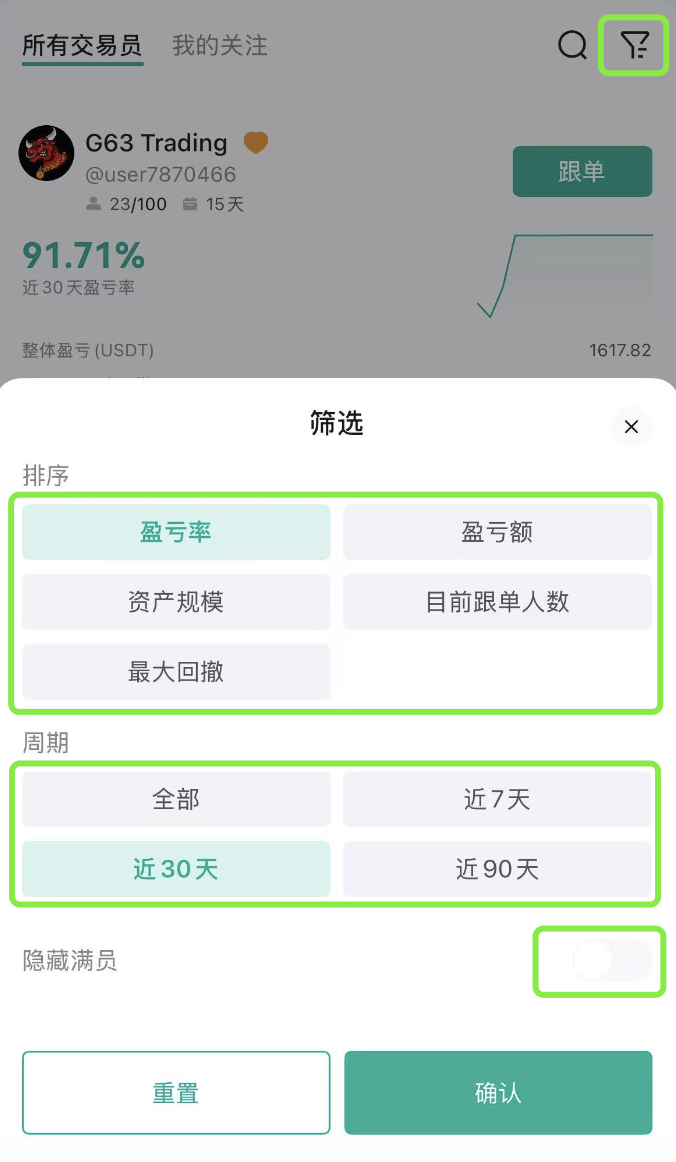Sort by 最大回撤
676x1162 pixels.
tap(176, 672)
